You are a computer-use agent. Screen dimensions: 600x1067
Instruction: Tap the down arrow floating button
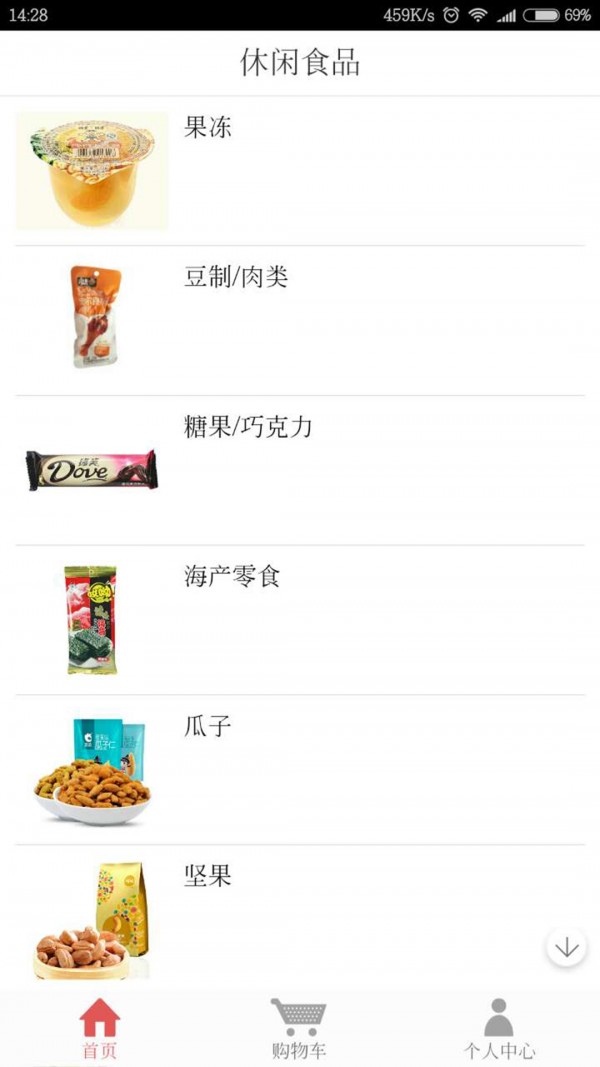tap(567, 946)
